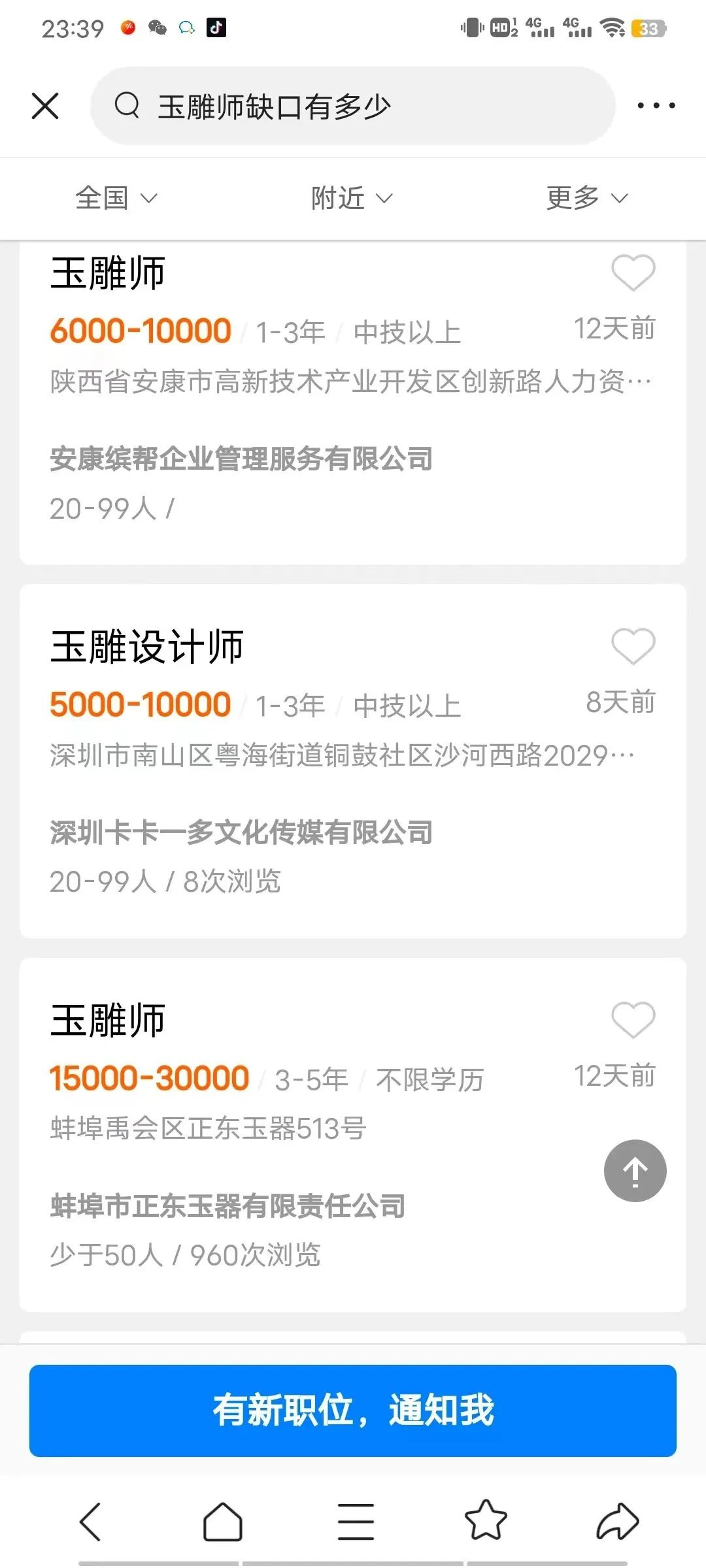Tap 有新职位，通知我 button
Viewport: 706px width, 1568px height.
pyautogui.click(x=353, y=1411)
